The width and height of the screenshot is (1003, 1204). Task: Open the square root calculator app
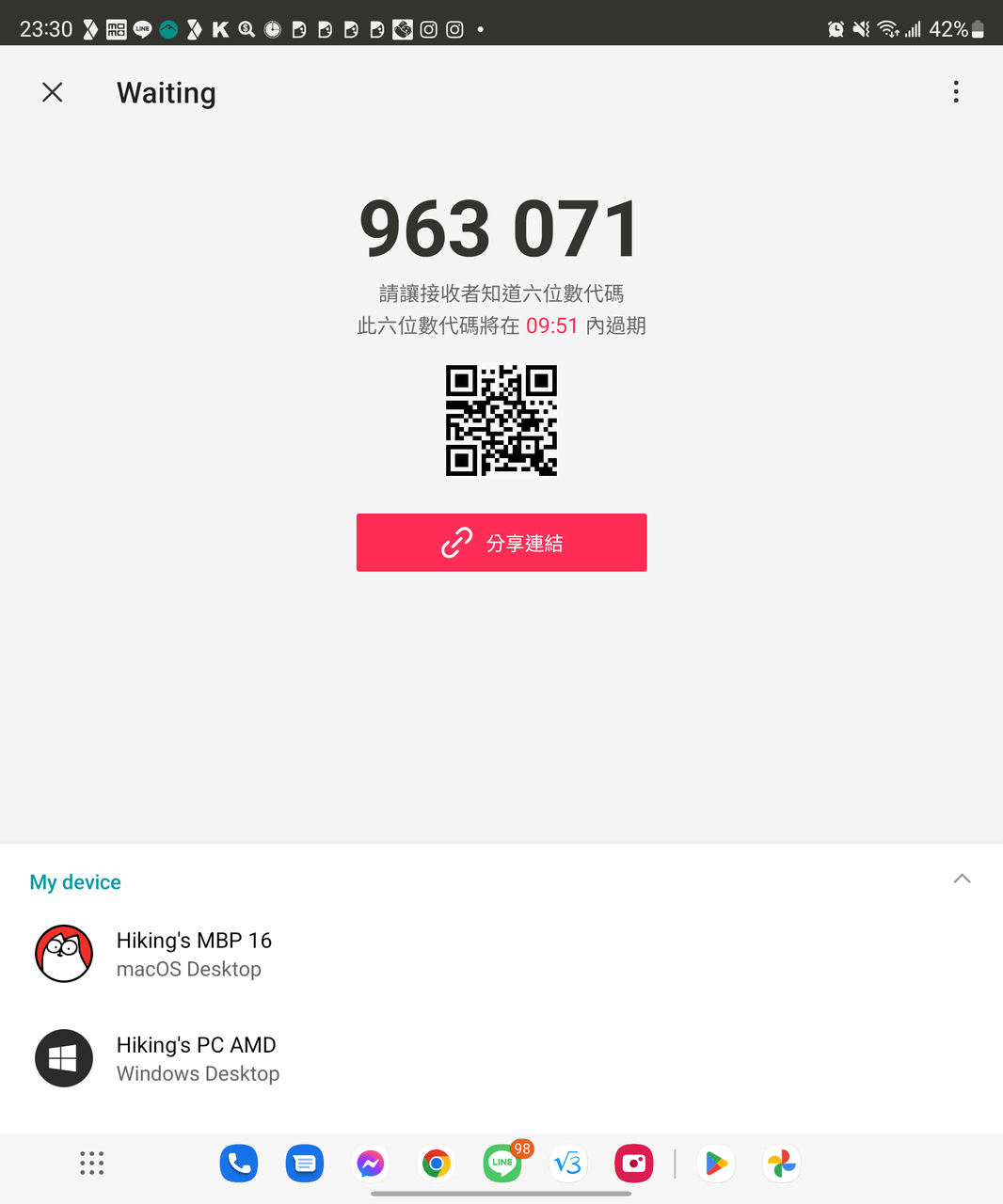[x=568, y=1164]
